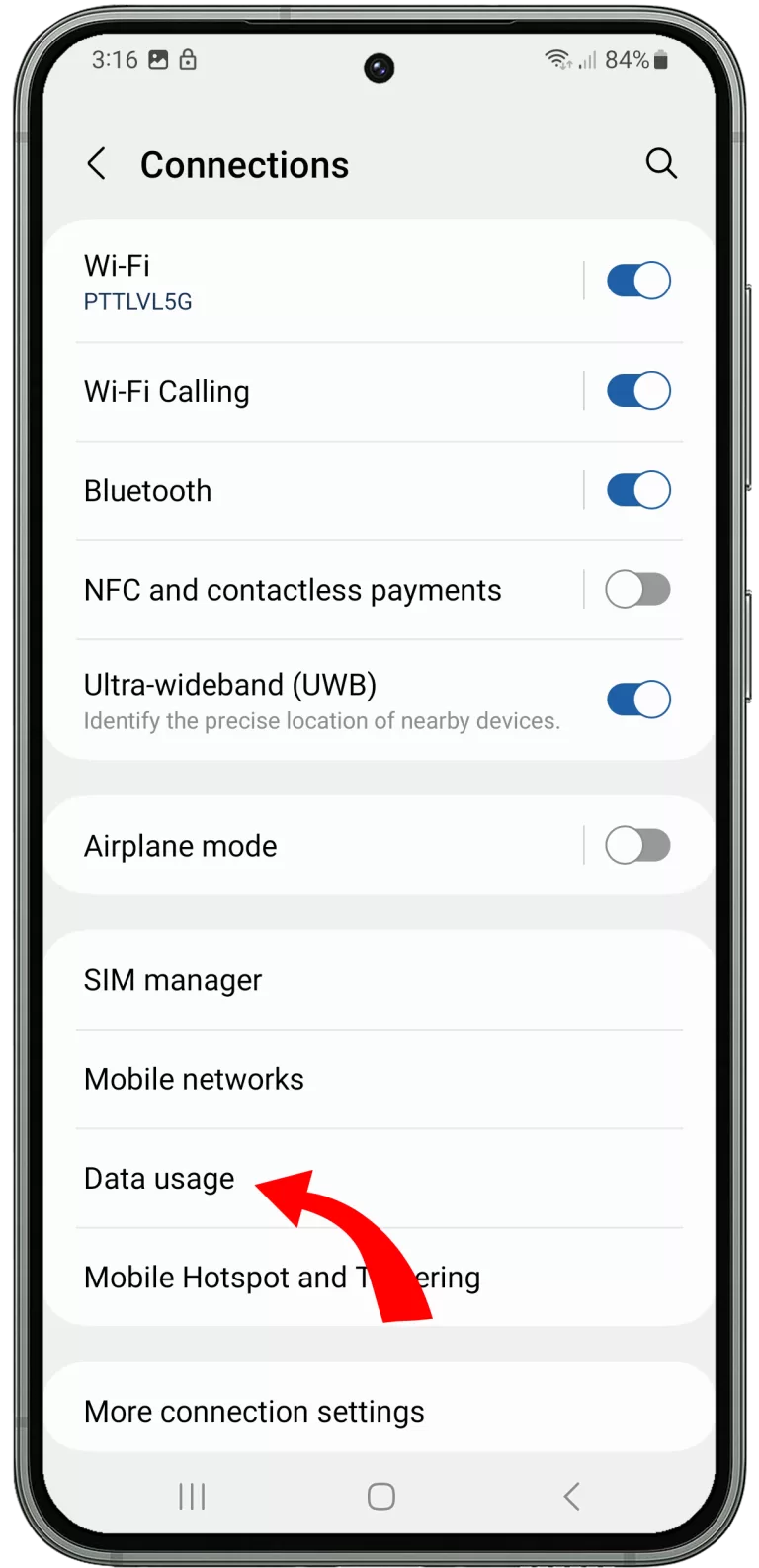Open More connection settings
This screenshot has height=1568, width=759.
pyautogui.click(x=379, y=1412)
